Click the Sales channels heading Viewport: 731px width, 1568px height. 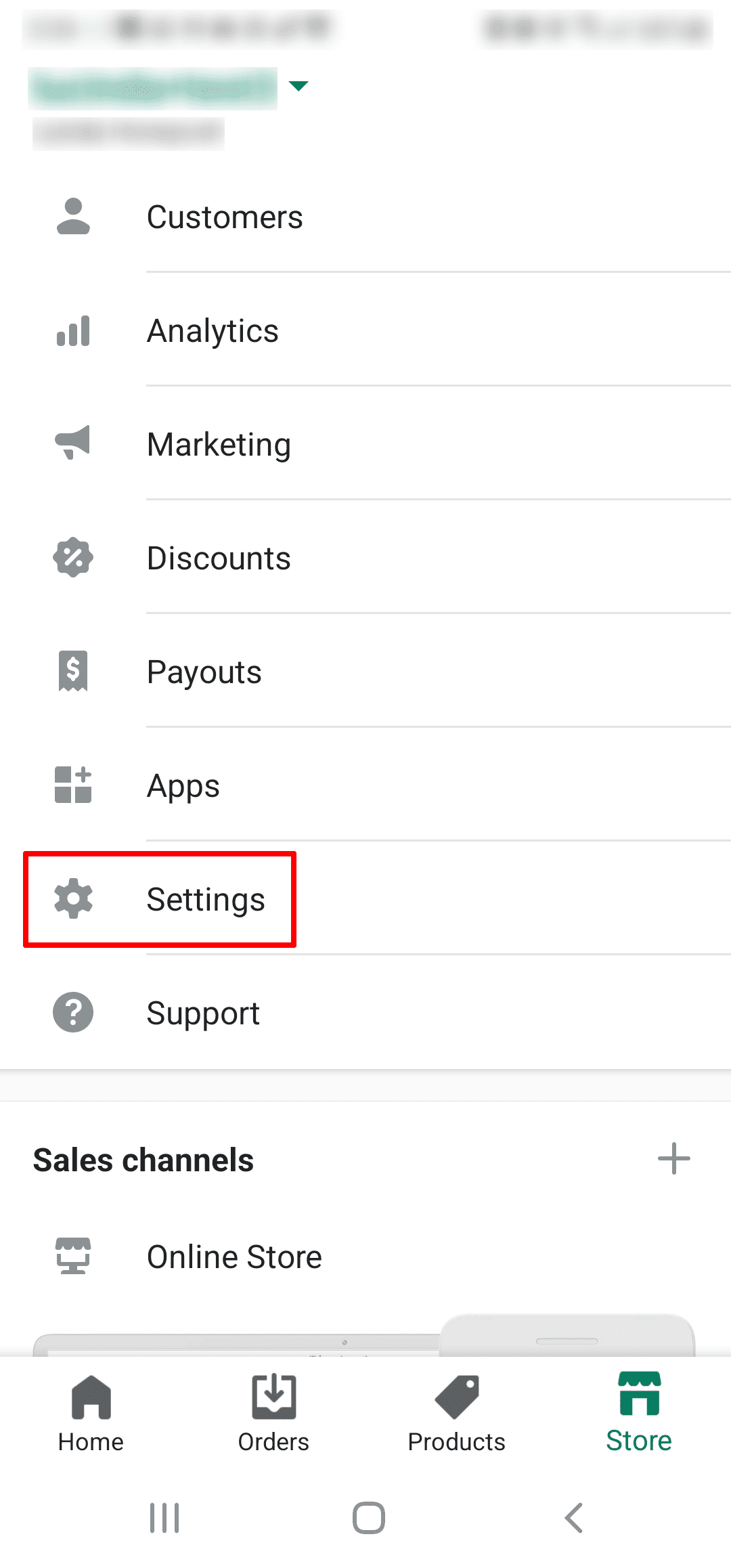(143, 1159)
